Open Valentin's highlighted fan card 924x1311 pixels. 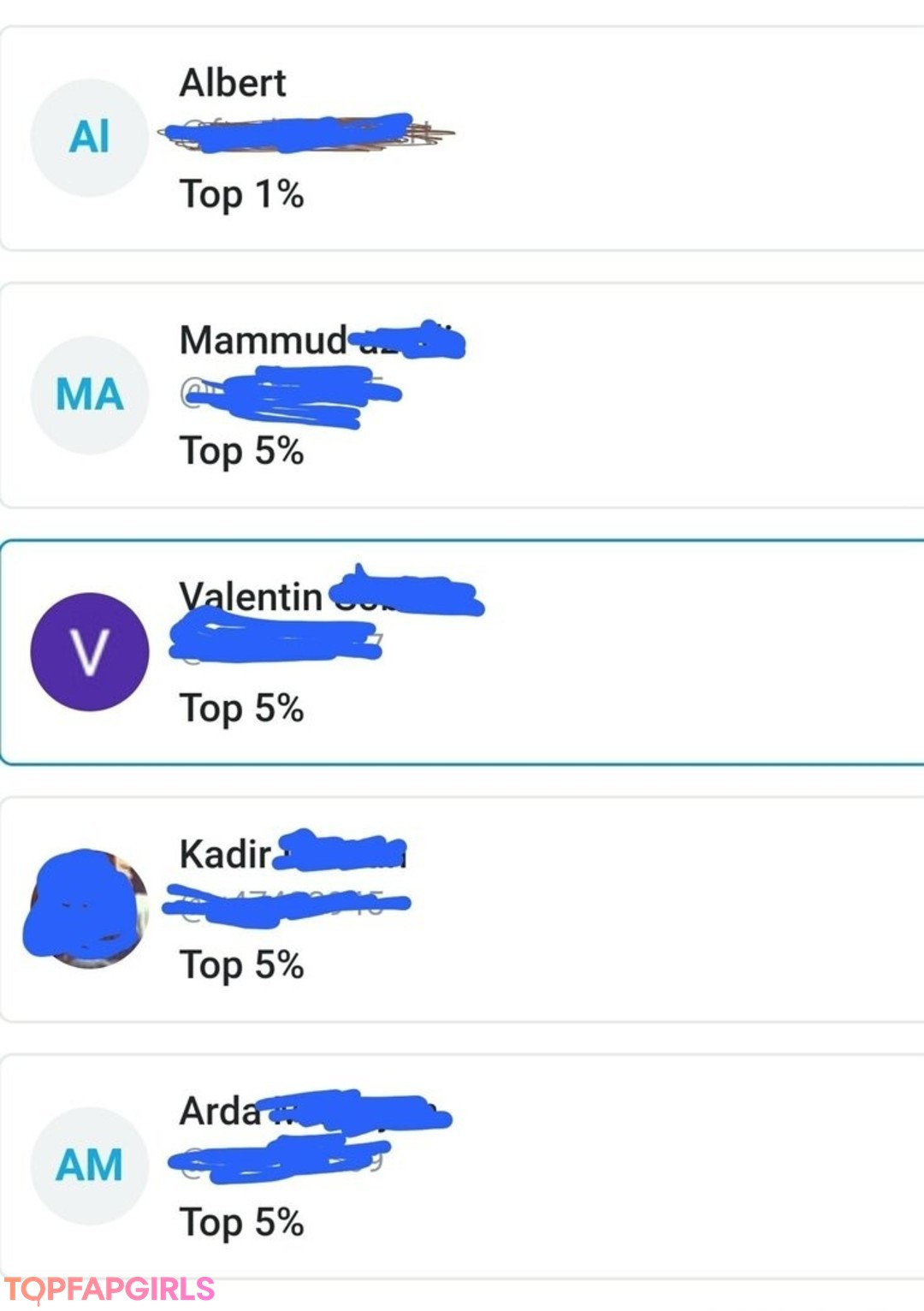point(462,652)
